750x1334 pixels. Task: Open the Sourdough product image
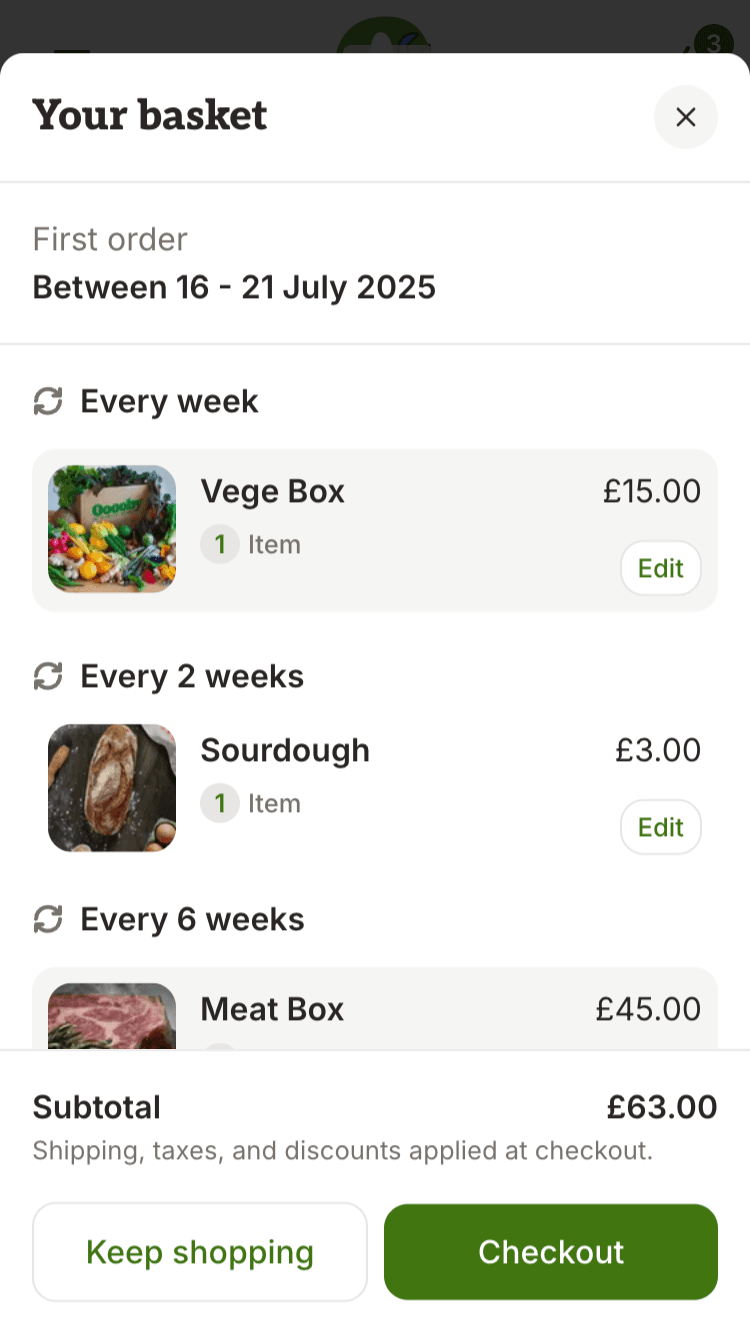tap(112, 788)
